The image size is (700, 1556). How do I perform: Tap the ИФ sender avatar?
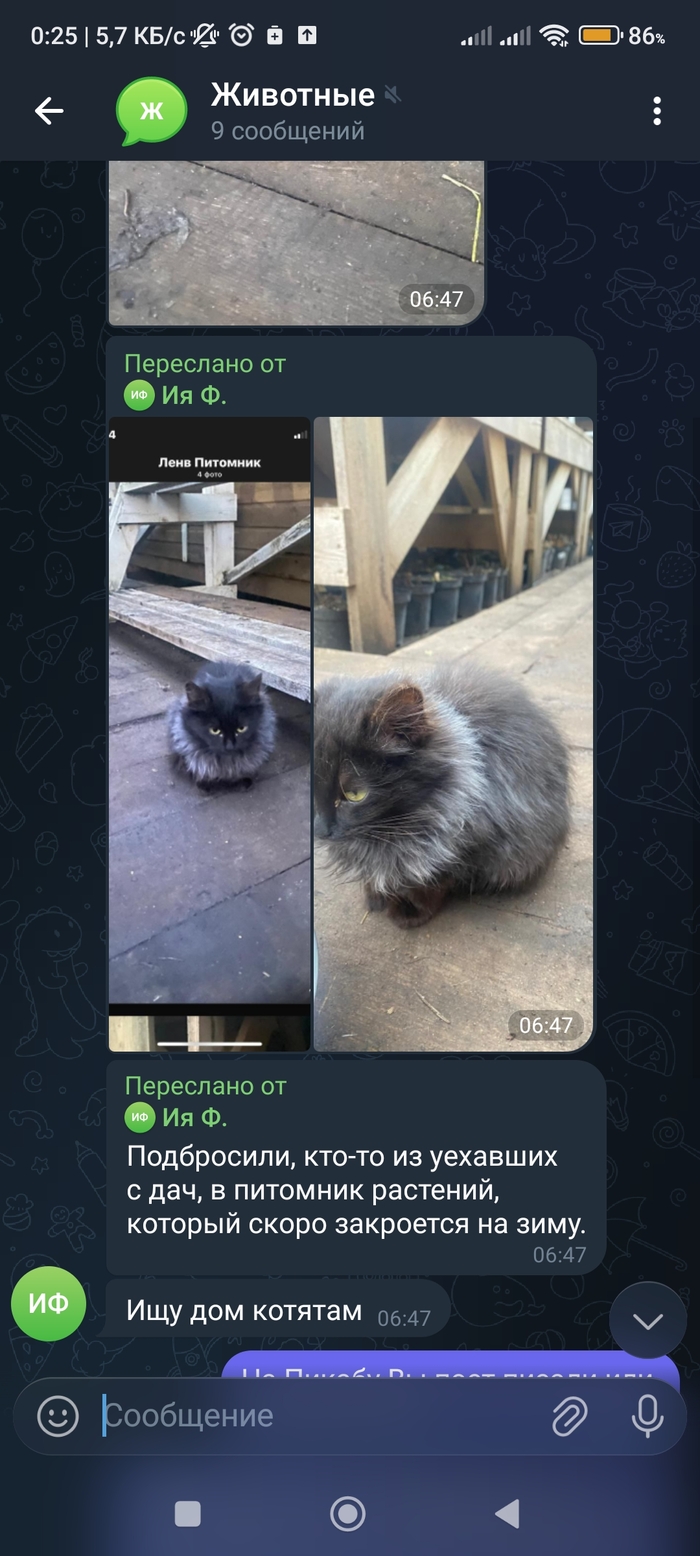click(x=48, y=1303)
